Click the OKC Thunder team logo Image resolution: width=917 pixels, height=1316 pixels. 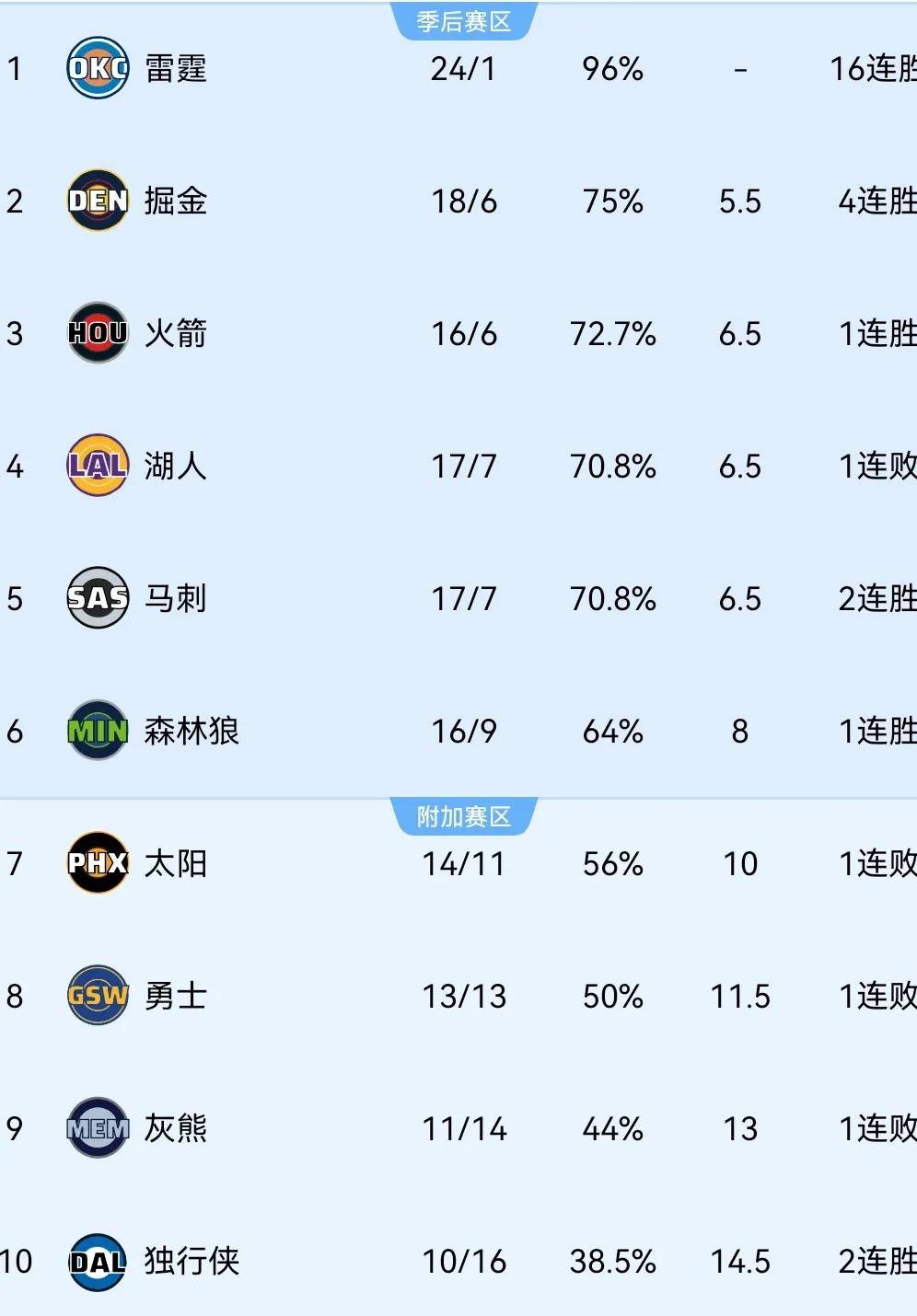click(x=96, y=69)
